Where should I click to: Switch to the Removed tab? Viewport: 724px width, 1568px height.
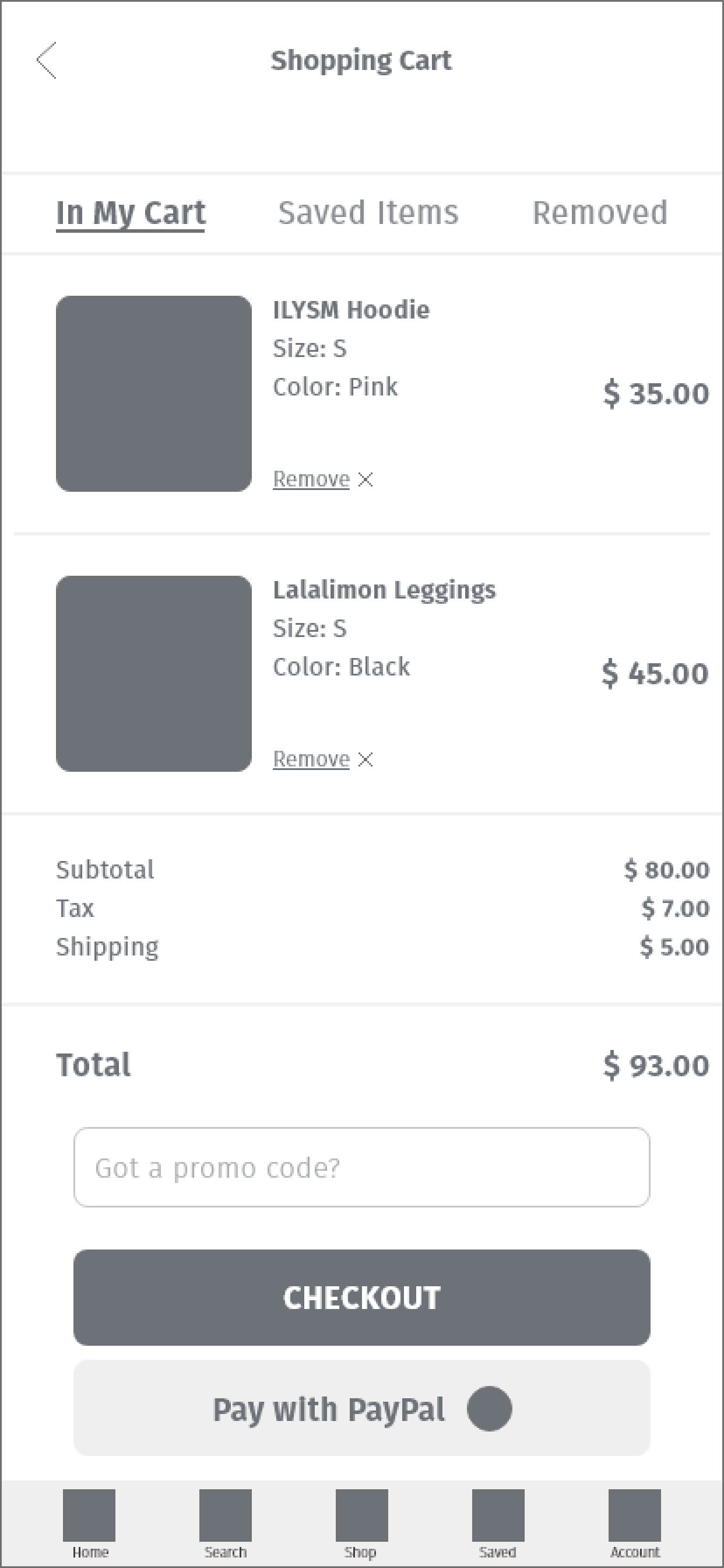[600, 212]
